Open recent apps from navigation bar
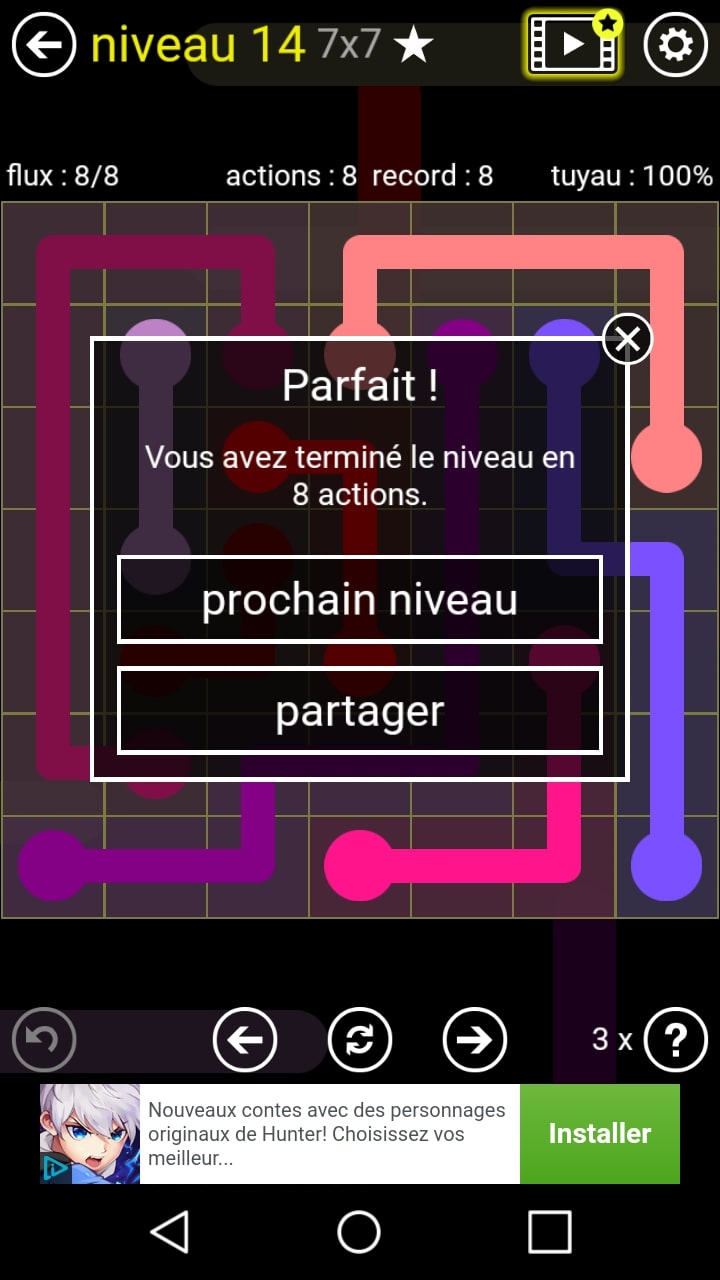Image resolution: width=720 pixels, height=1280 pixels. [549, 1231]
